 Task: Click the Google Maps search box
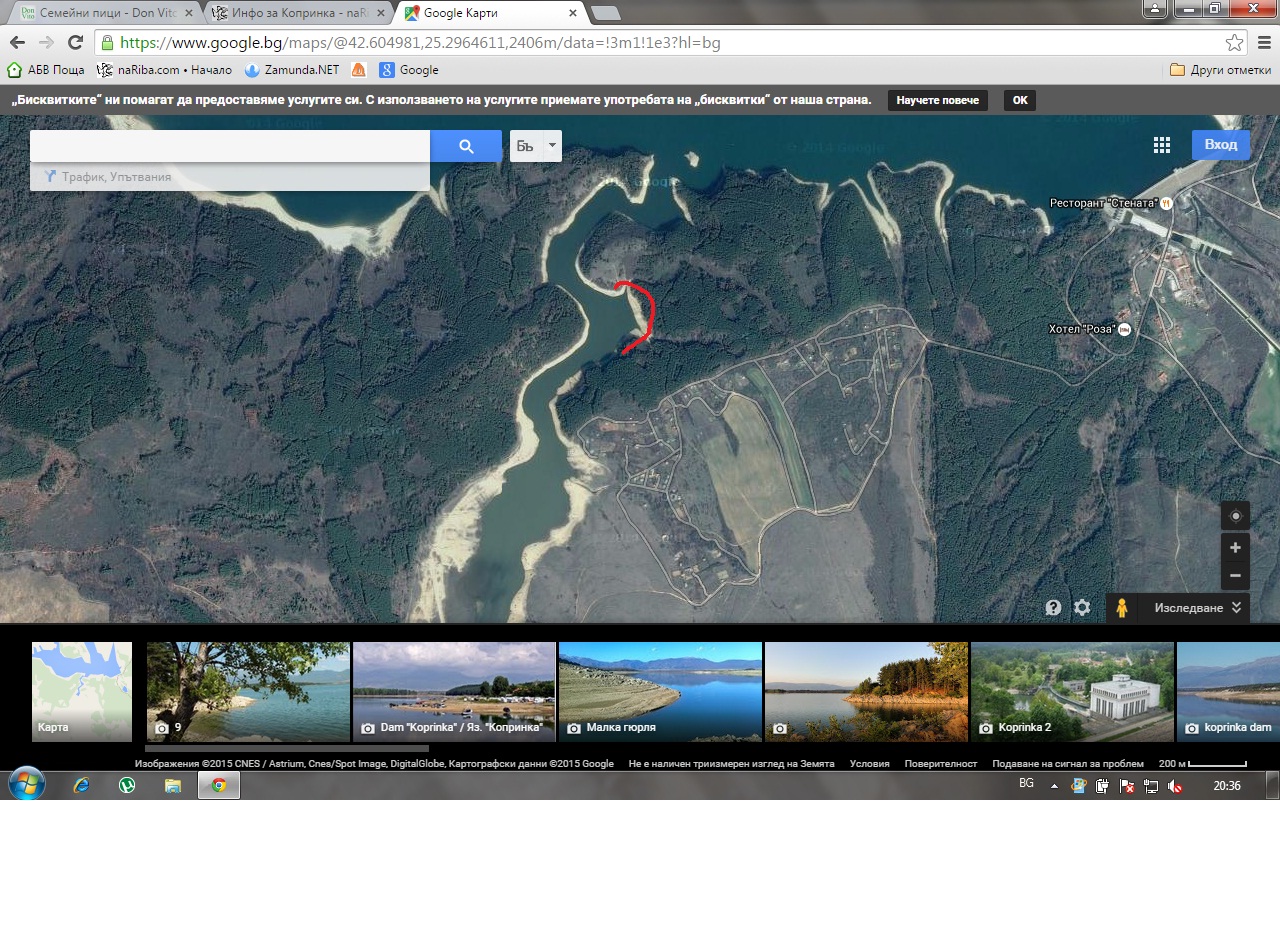tap(230, 146)
